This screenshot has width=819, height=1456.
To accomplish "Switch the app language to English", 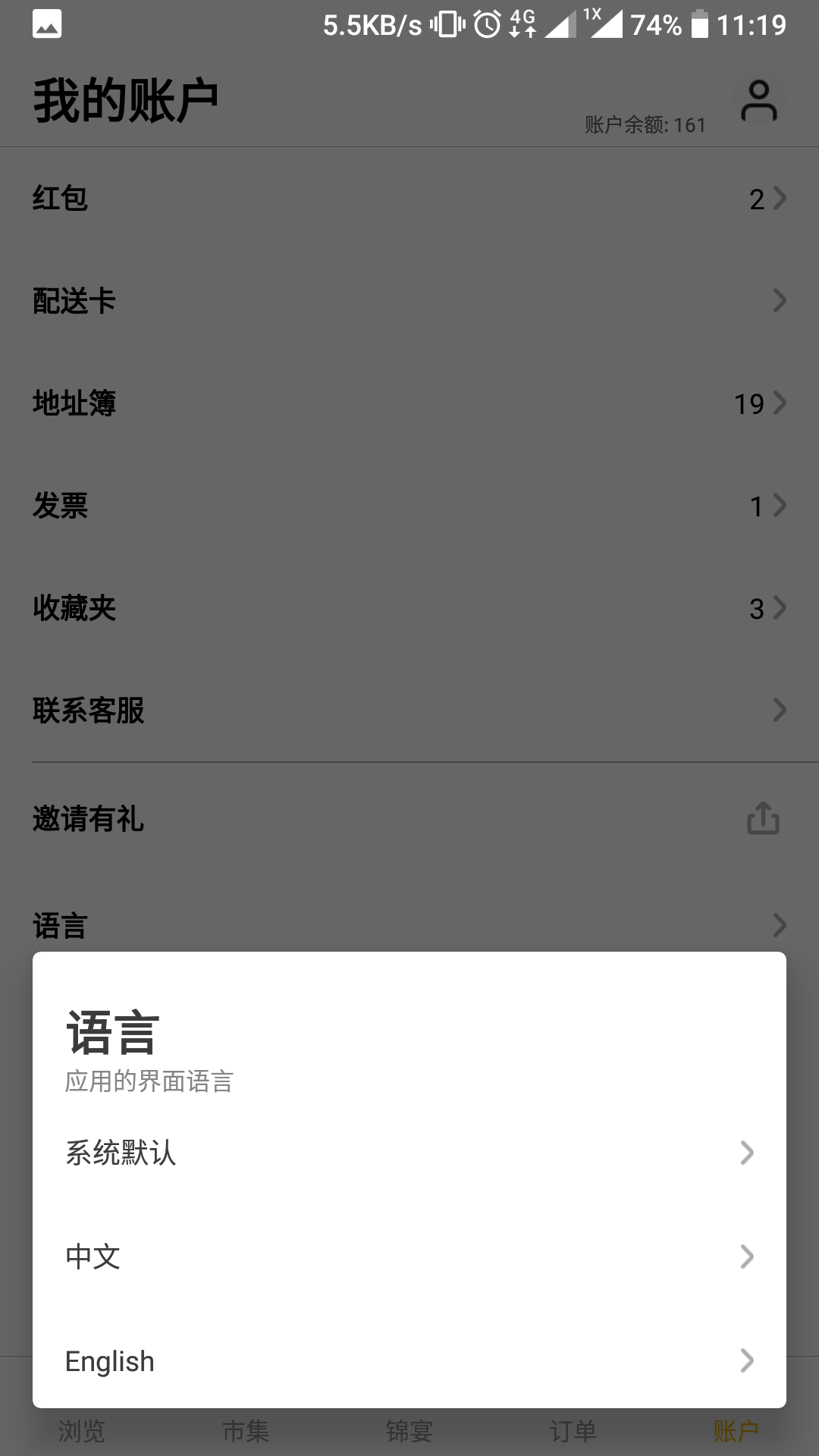I will pos(409,1360).
